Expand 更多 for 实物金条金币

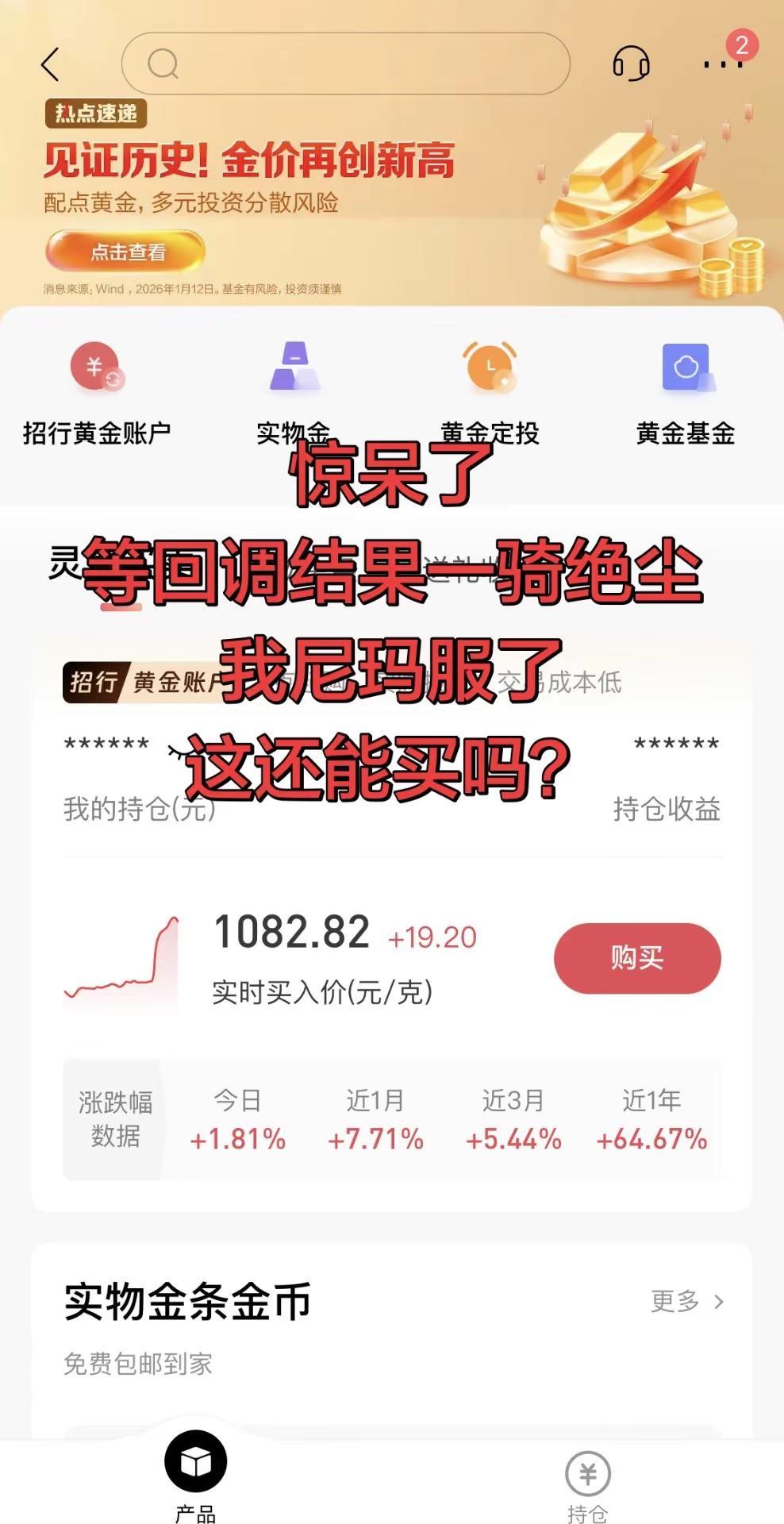click(685, 1299)
